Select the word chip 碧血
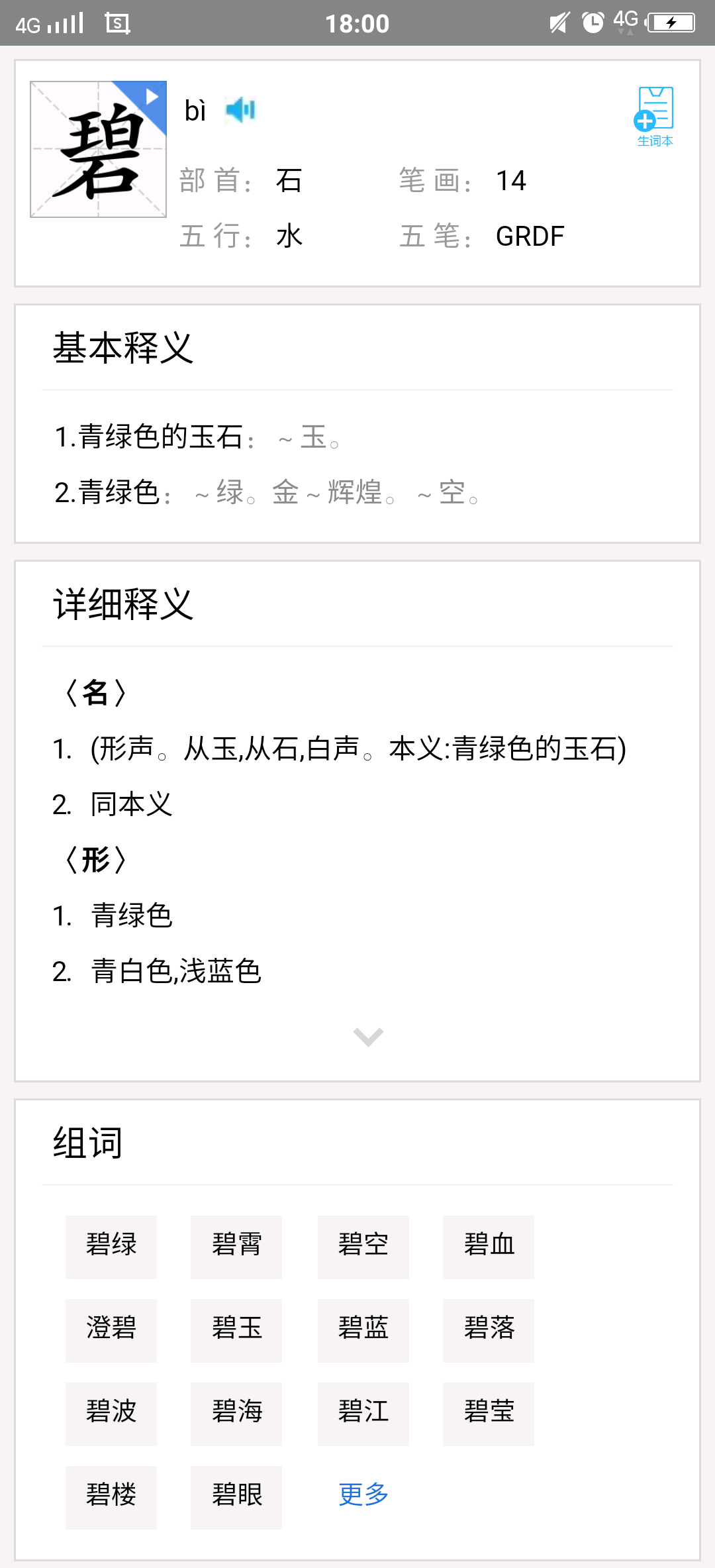 click(488, 1245)
